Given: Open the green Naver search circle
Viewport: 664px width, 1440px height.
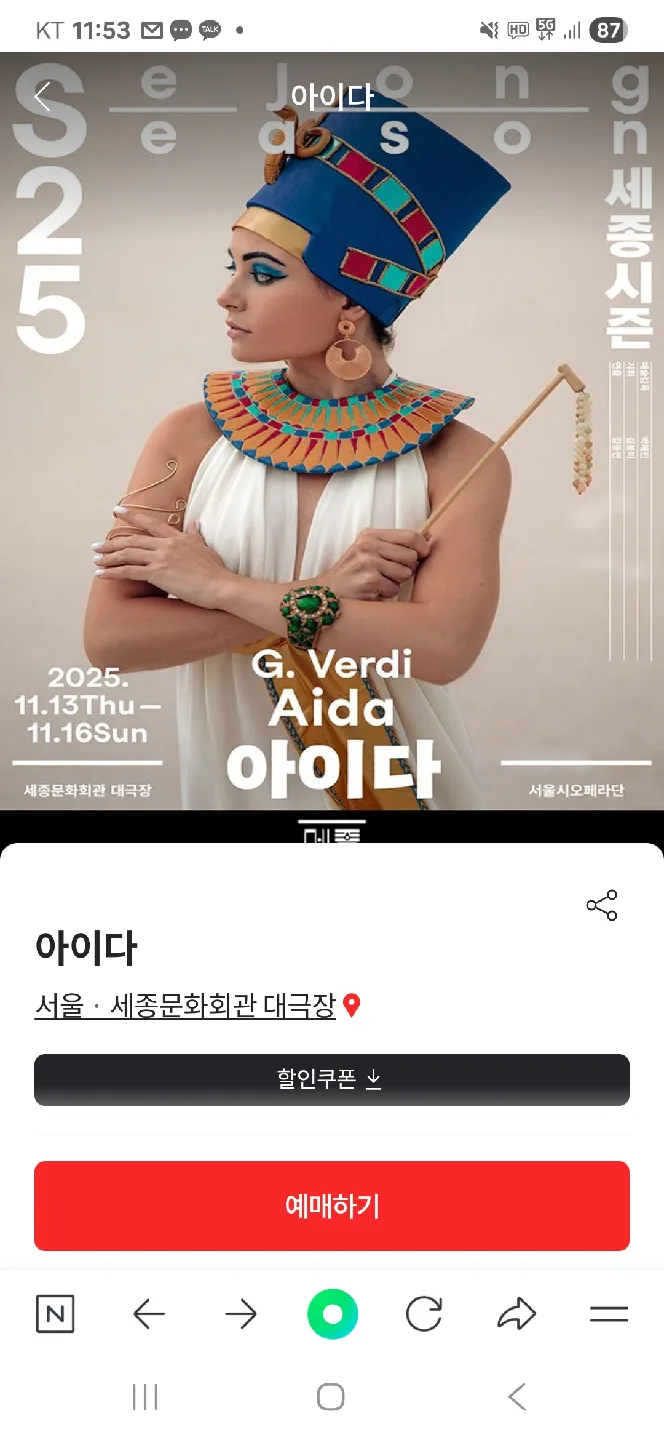Looking at the screenshot, I should click(x=332, y=1314).
